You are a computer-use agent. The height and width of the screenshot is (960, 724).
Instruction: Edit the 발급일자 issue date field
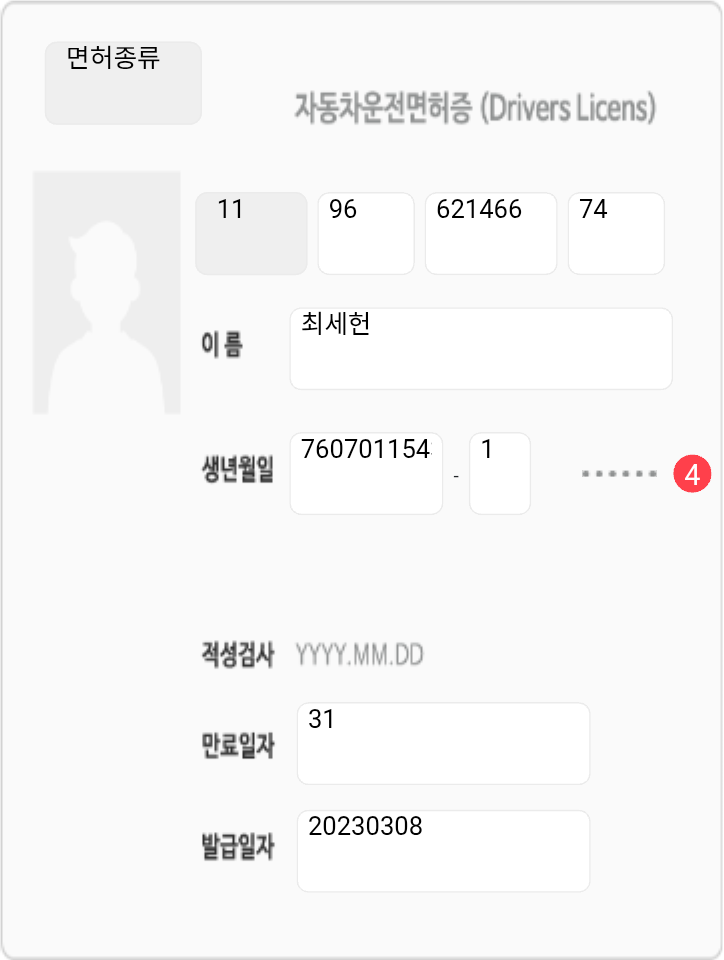pyautogui.click(x=443, y=851)
